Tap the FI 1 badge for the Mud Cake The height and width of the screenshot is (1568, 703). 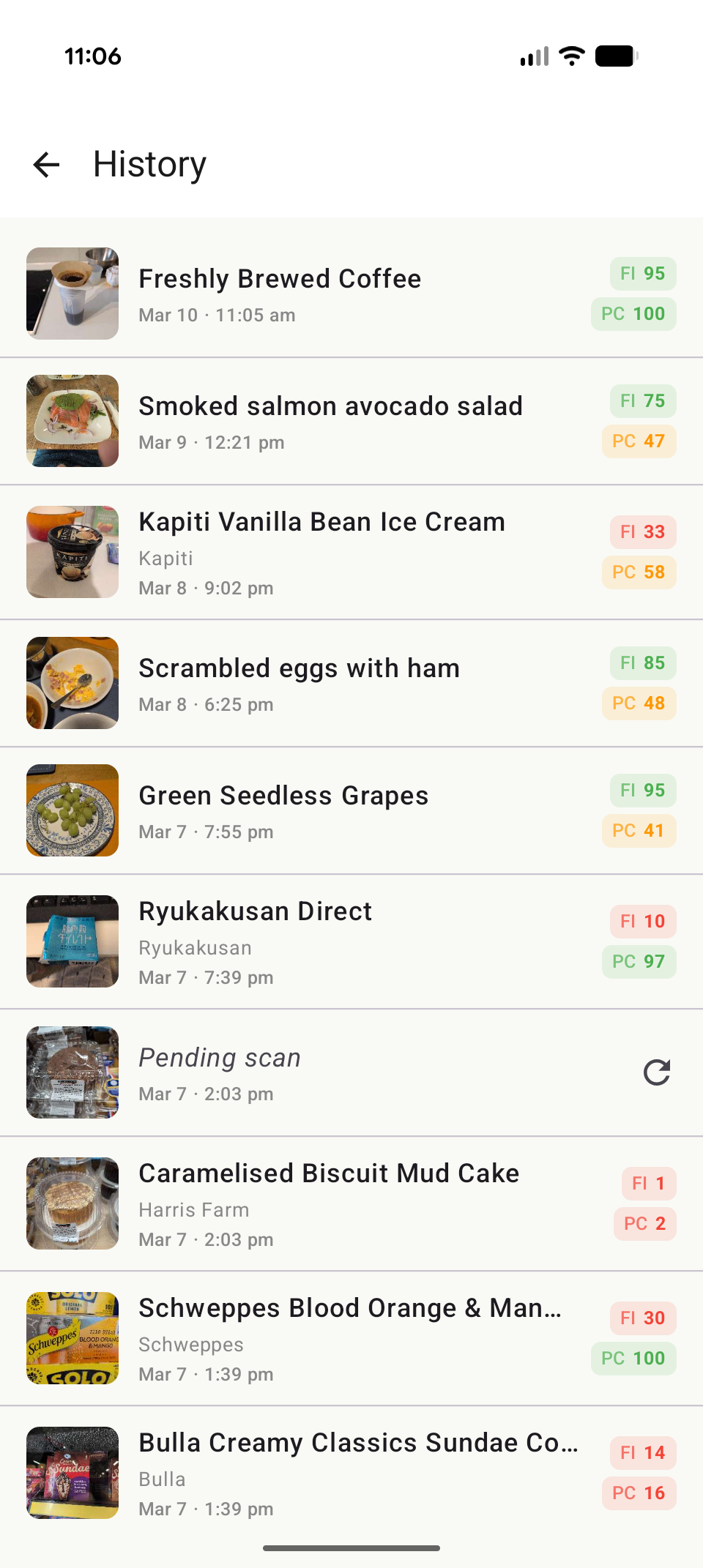pyautogui.click(x=647, y=1184)
